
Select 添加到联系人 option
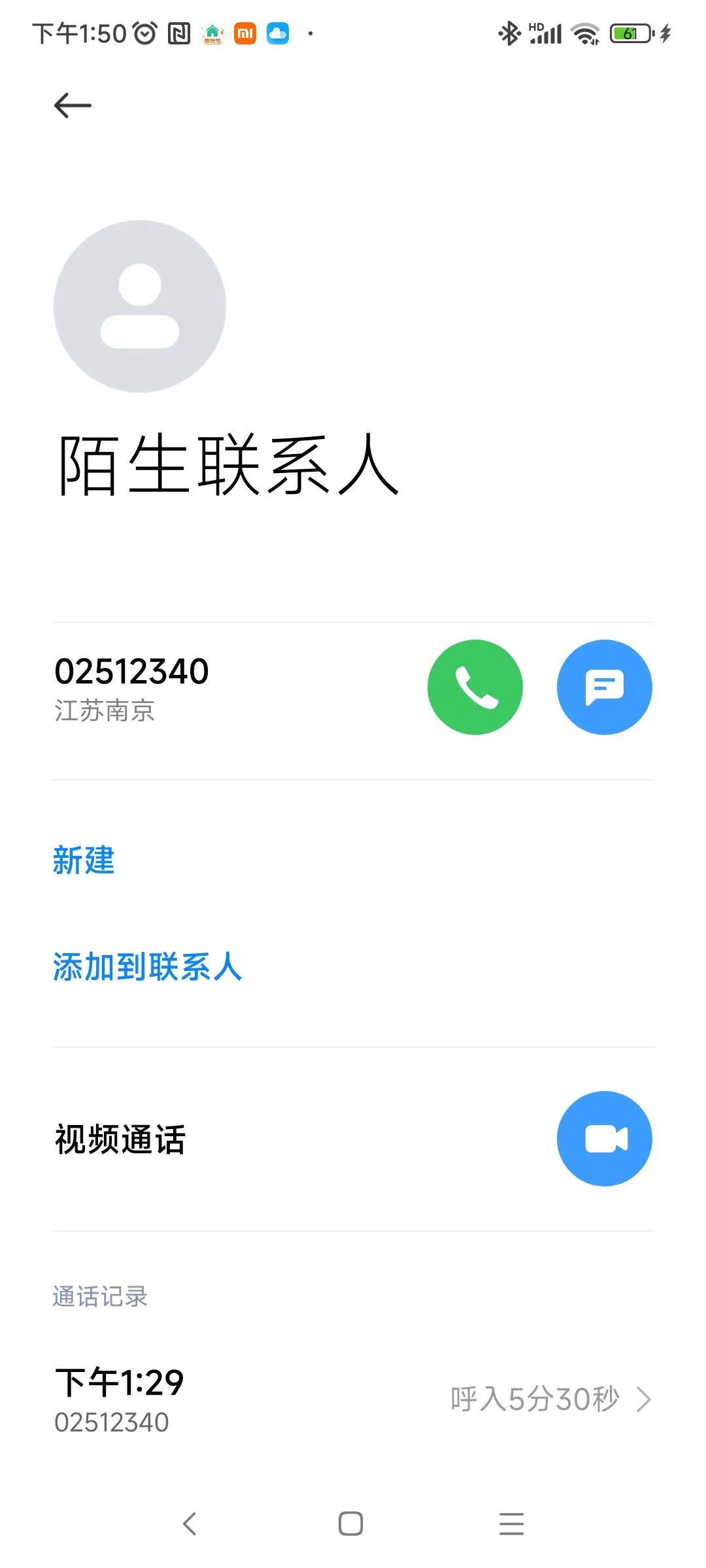point(147,966)
